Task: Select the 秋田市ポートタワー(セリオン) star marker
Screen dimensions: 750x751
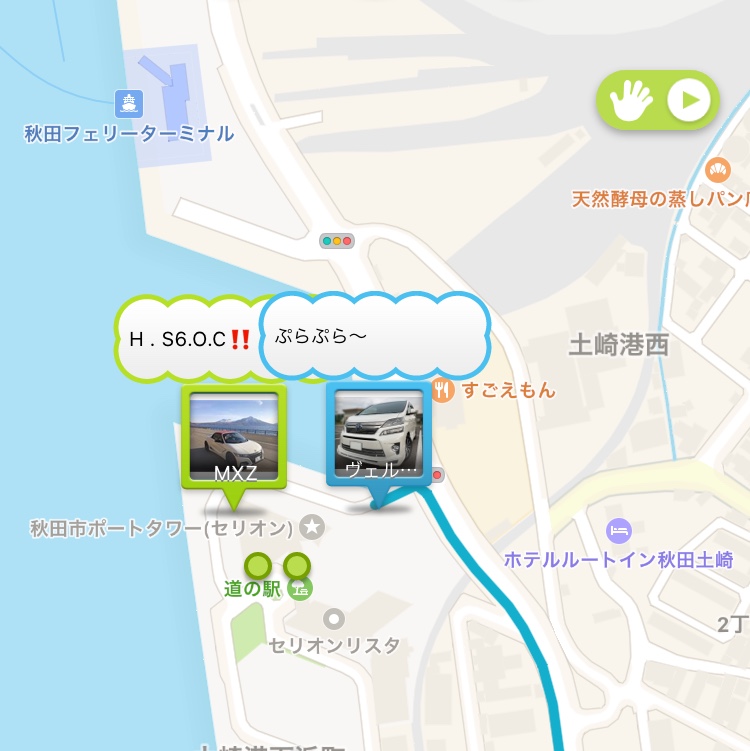Action: 312,526
